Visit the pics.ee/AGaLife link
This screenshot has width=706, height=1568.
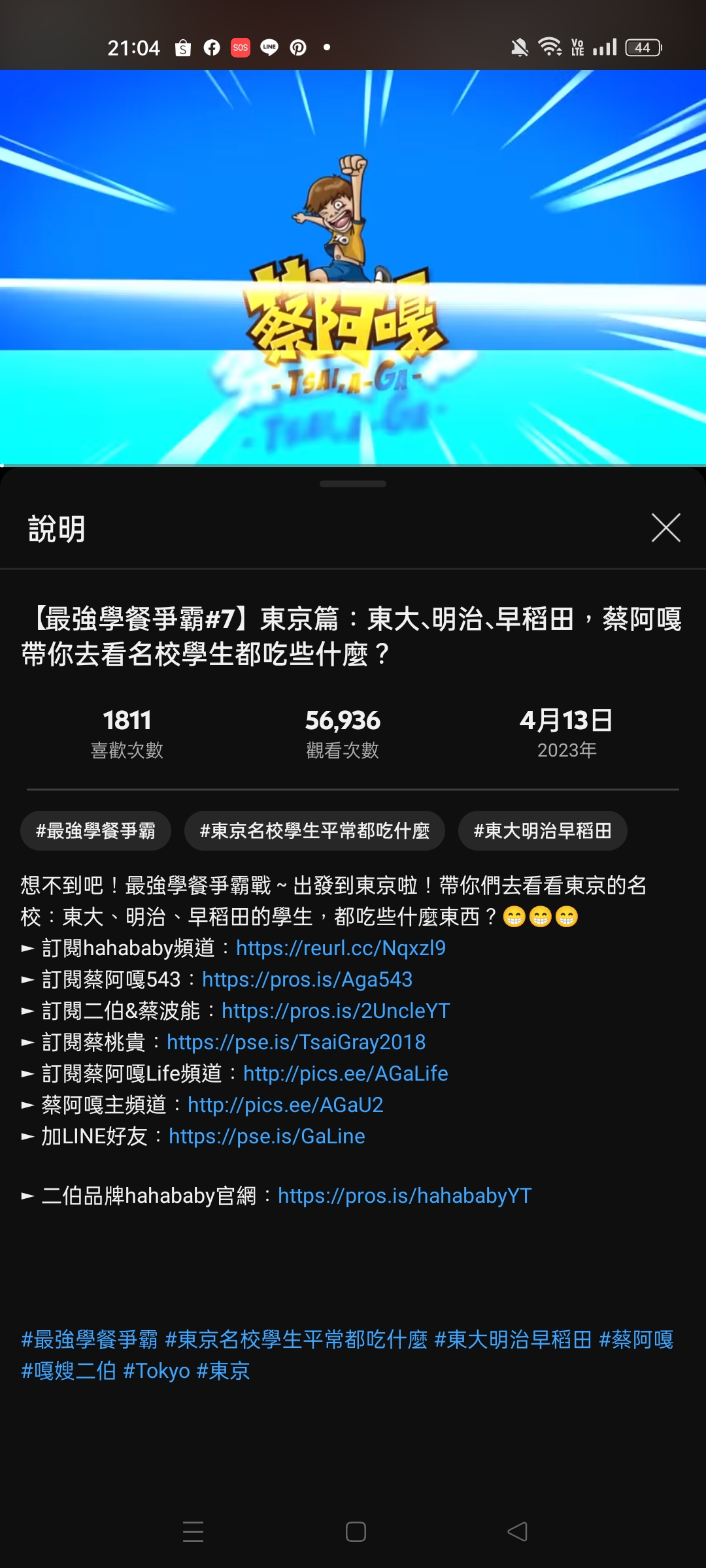[346, 1073]
